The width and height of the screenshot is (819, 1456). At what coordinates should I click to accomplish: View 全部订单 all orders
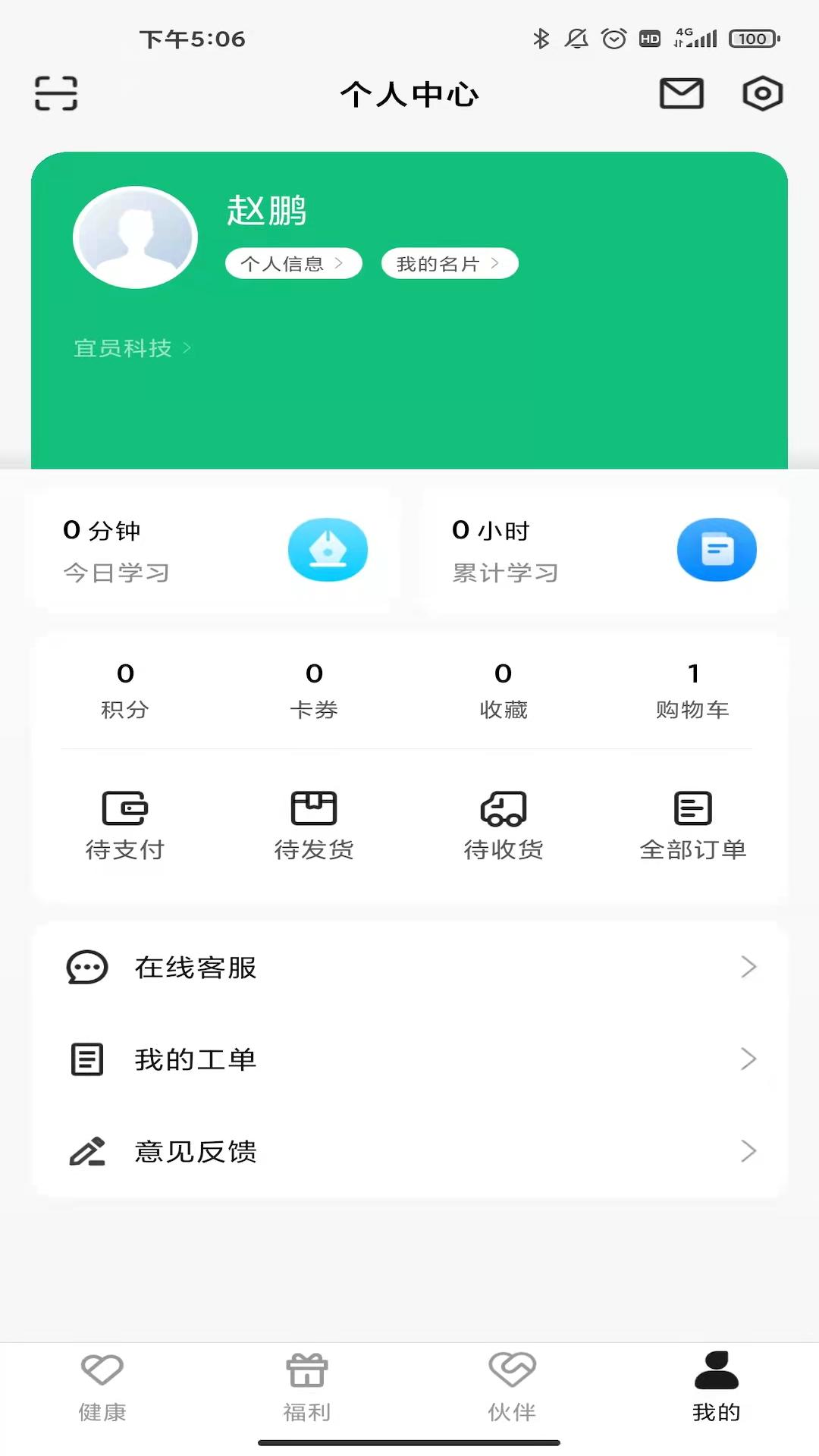point(692,826)
